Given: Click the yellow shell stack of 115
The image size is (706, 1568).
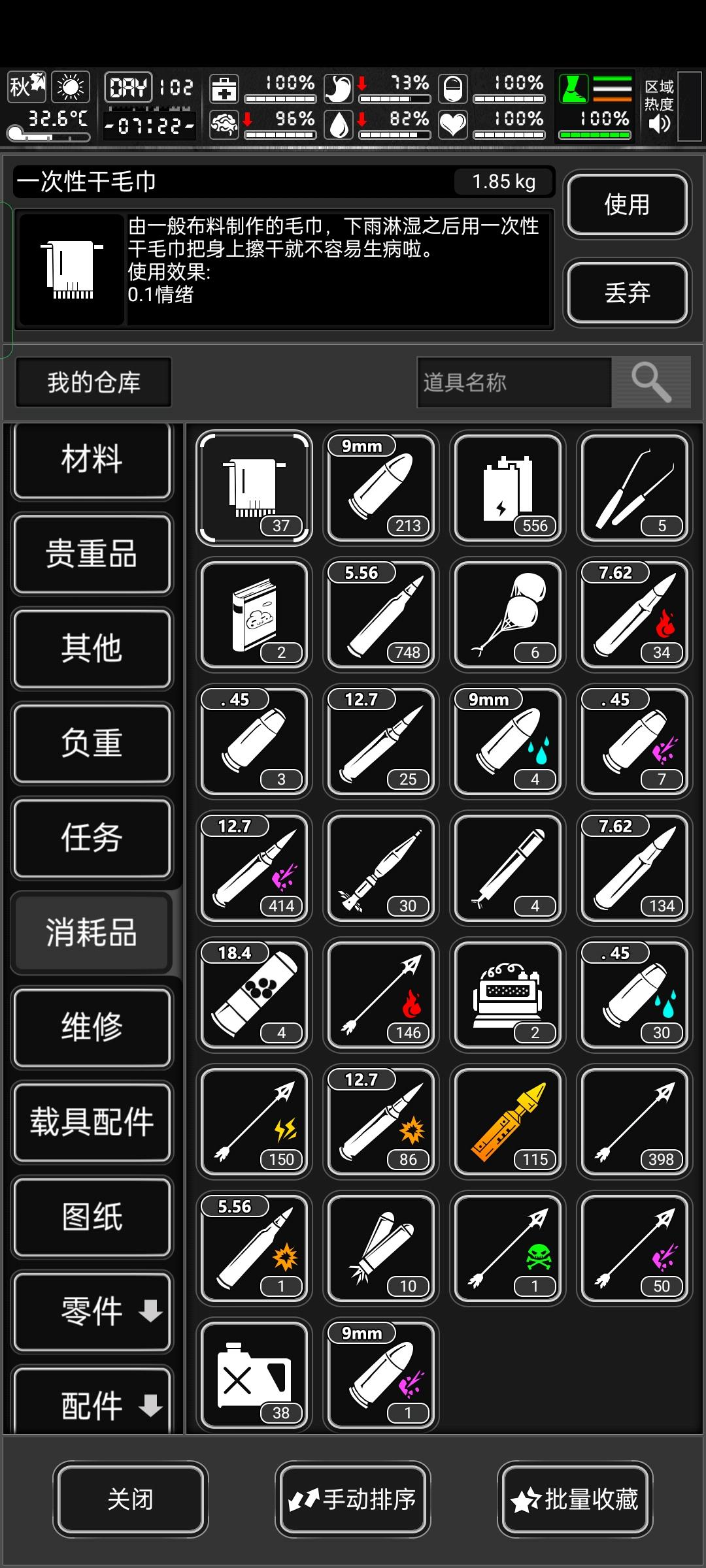Looking at the screenshot, I should 508,1122.
